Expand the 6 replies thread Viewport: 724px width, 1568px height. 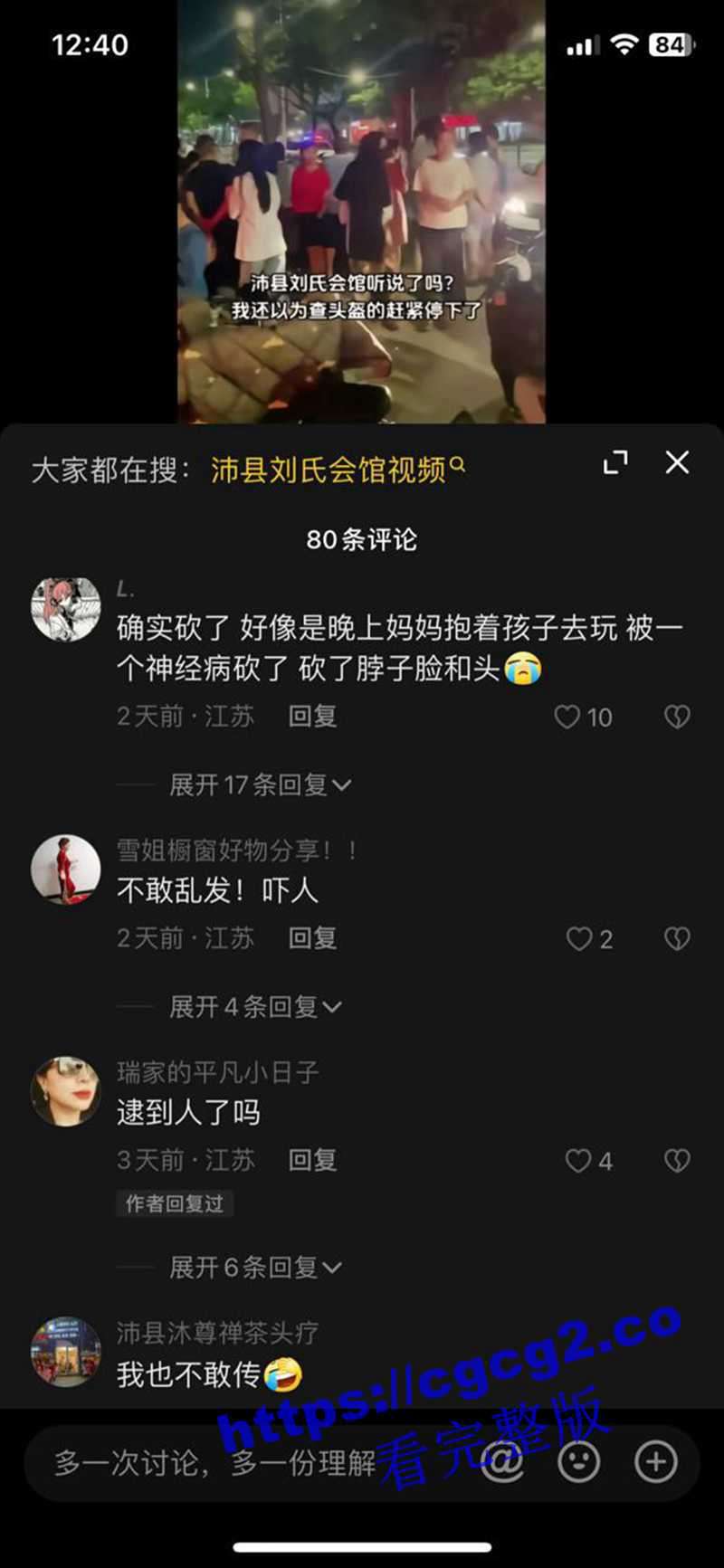254,1267
